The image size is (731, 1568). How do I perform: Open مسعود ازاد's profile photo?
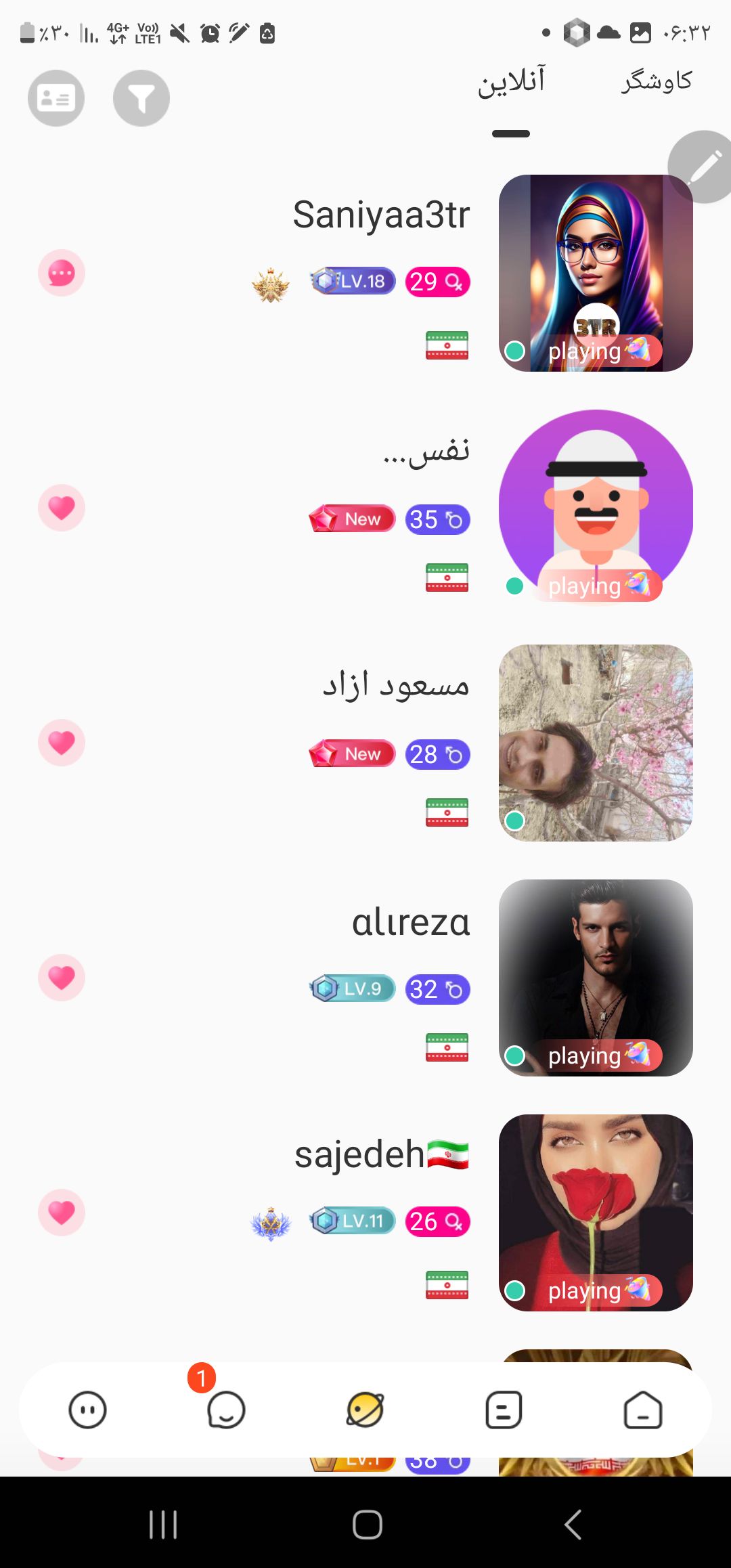(x=596, y=743)
